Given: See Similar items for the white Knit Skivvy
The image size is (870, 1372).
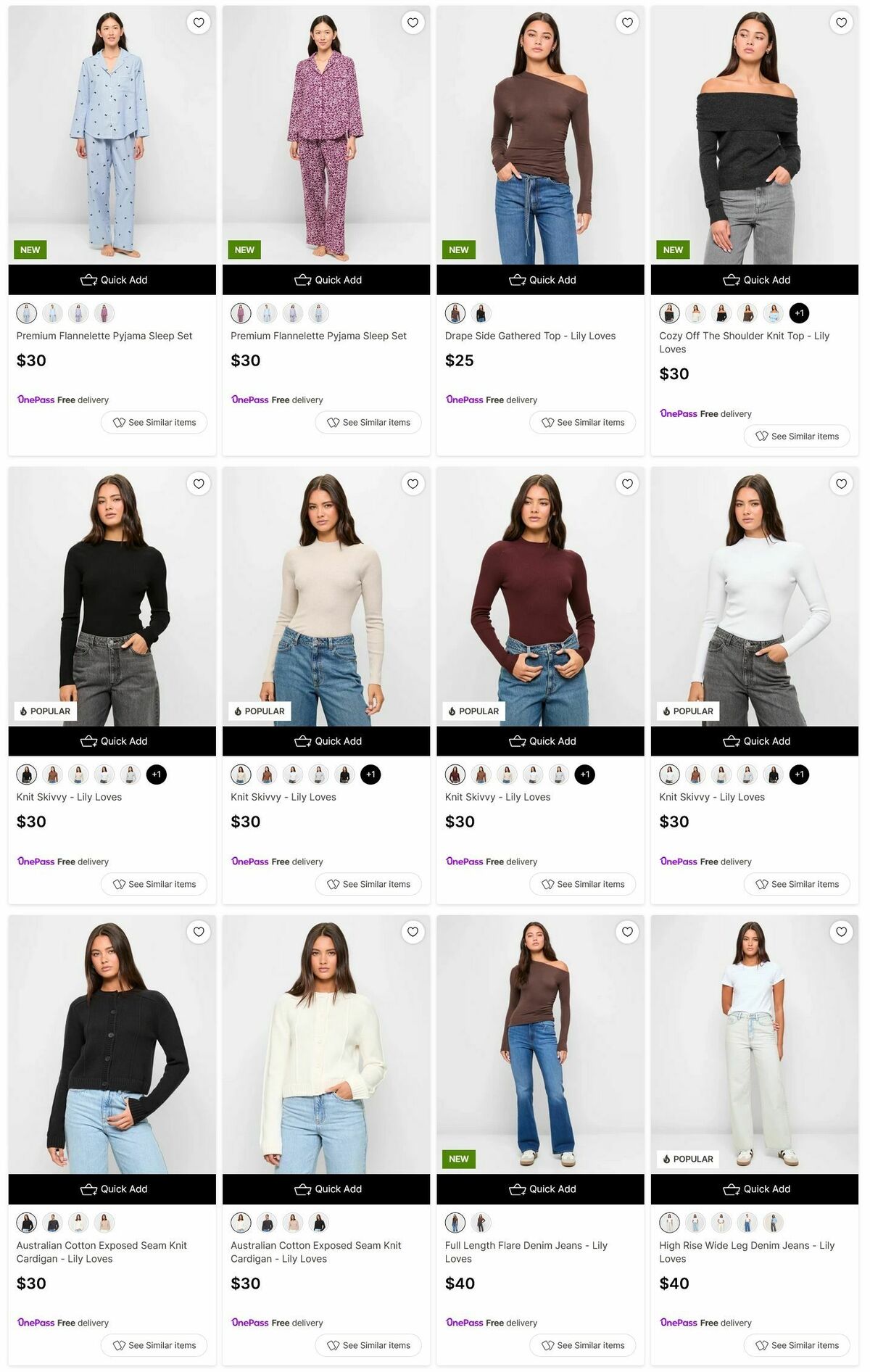Looking at the screenshot, I should tap(797, 884).
